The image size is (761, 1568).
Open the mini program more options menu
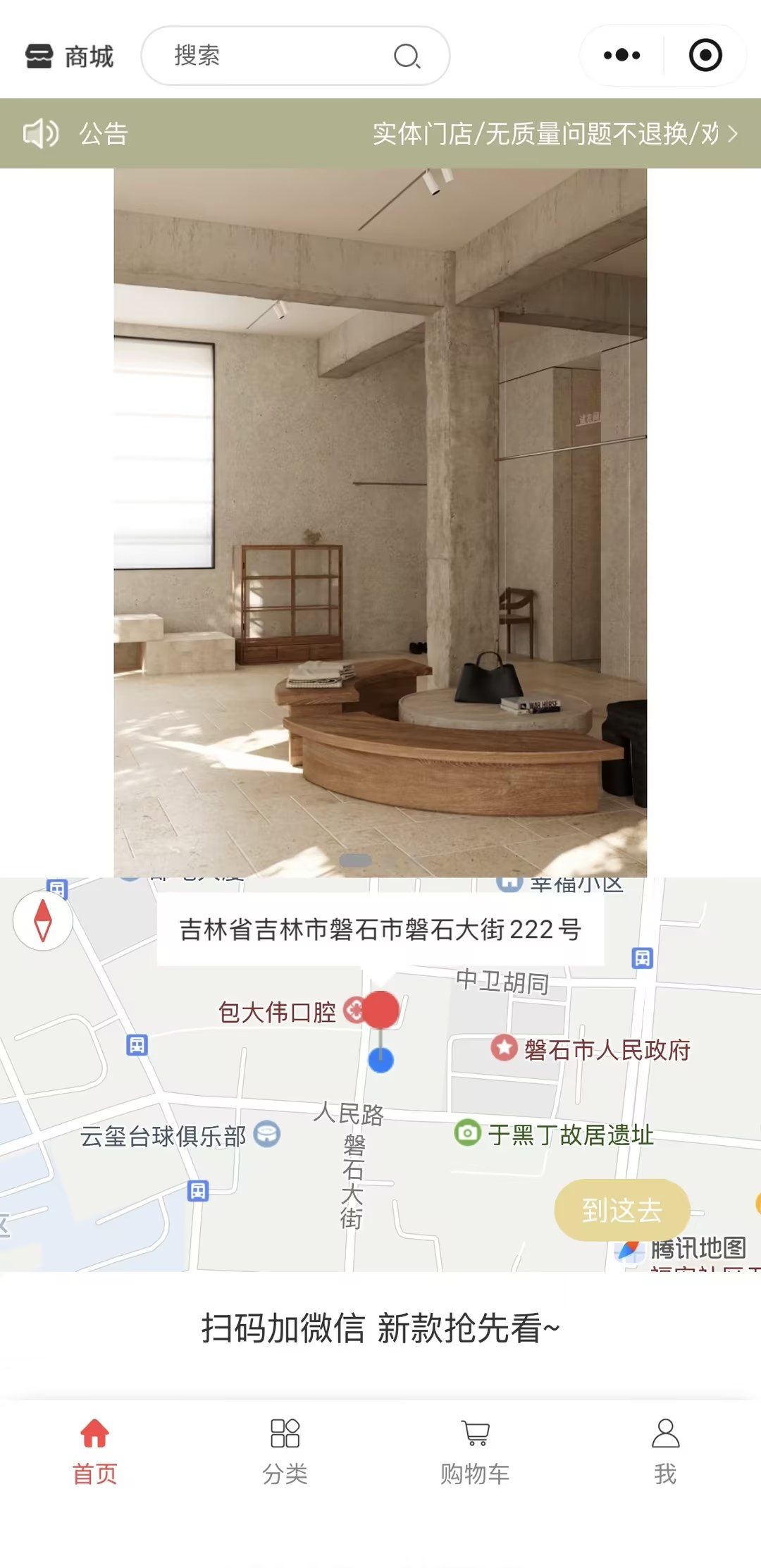(622, 55)
